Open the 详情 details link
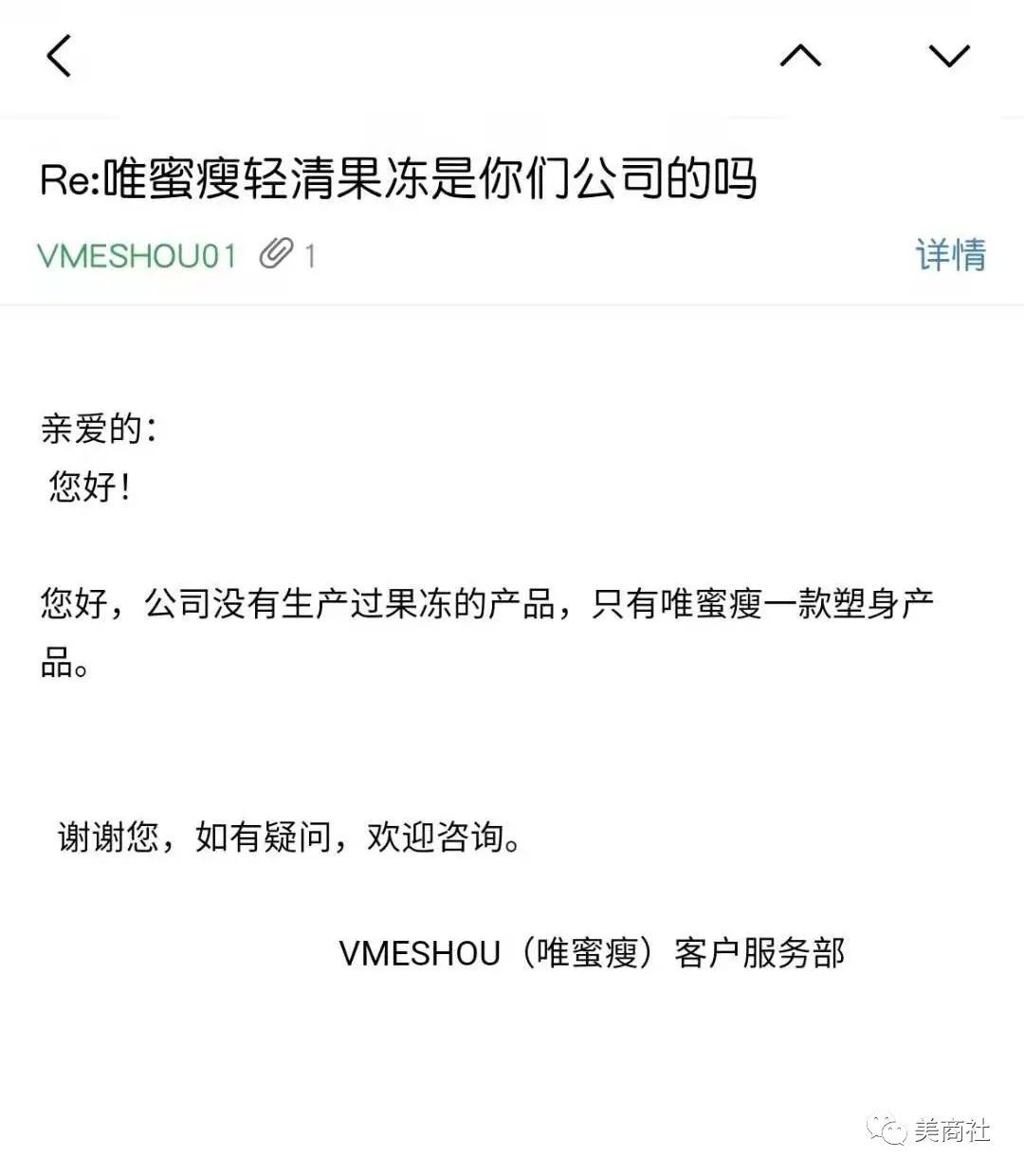1024x1176 pixels. (950, 255)
